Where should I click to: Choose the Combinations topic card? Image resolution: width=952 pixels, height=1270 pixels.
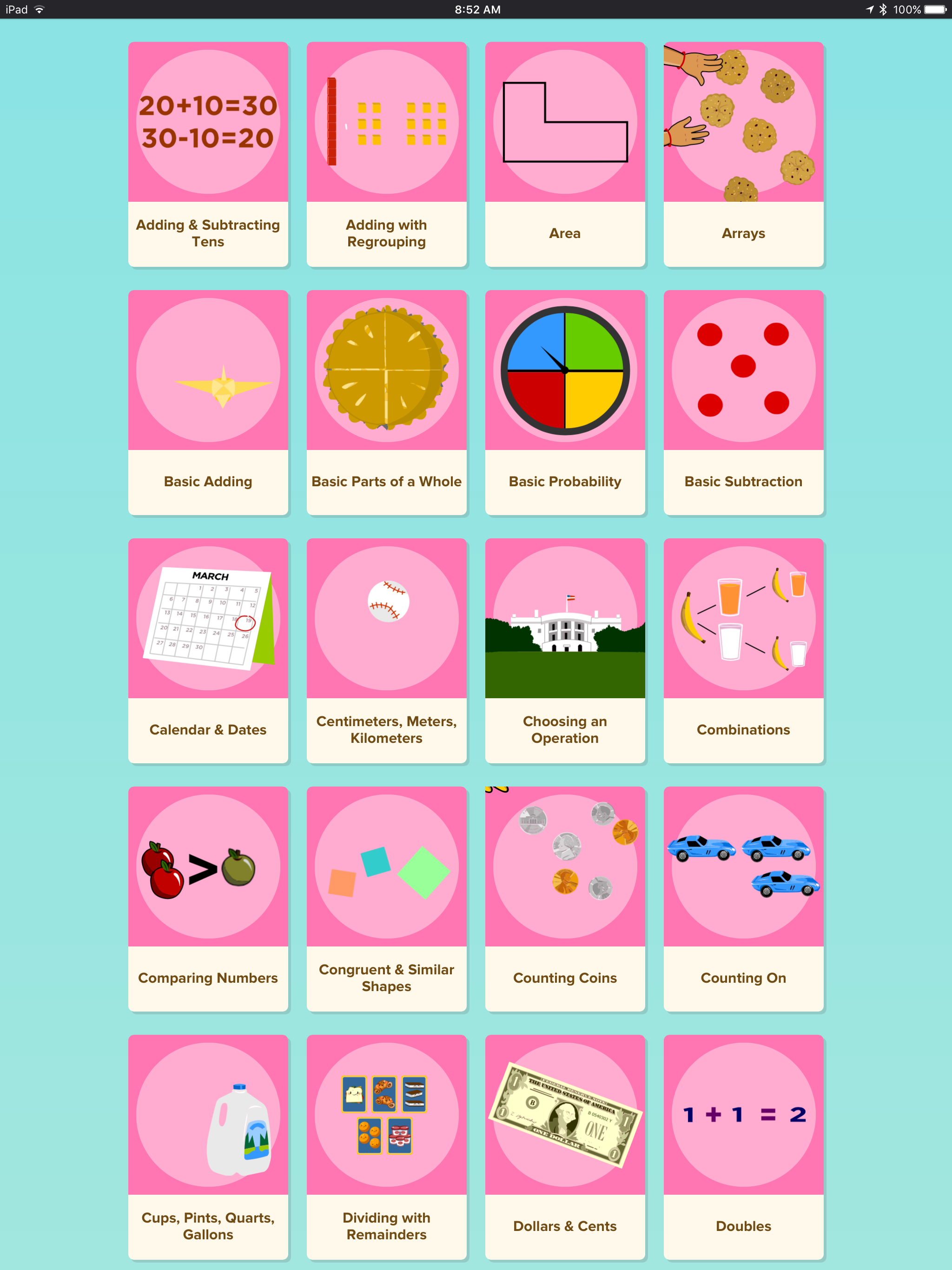coord(743,650)
